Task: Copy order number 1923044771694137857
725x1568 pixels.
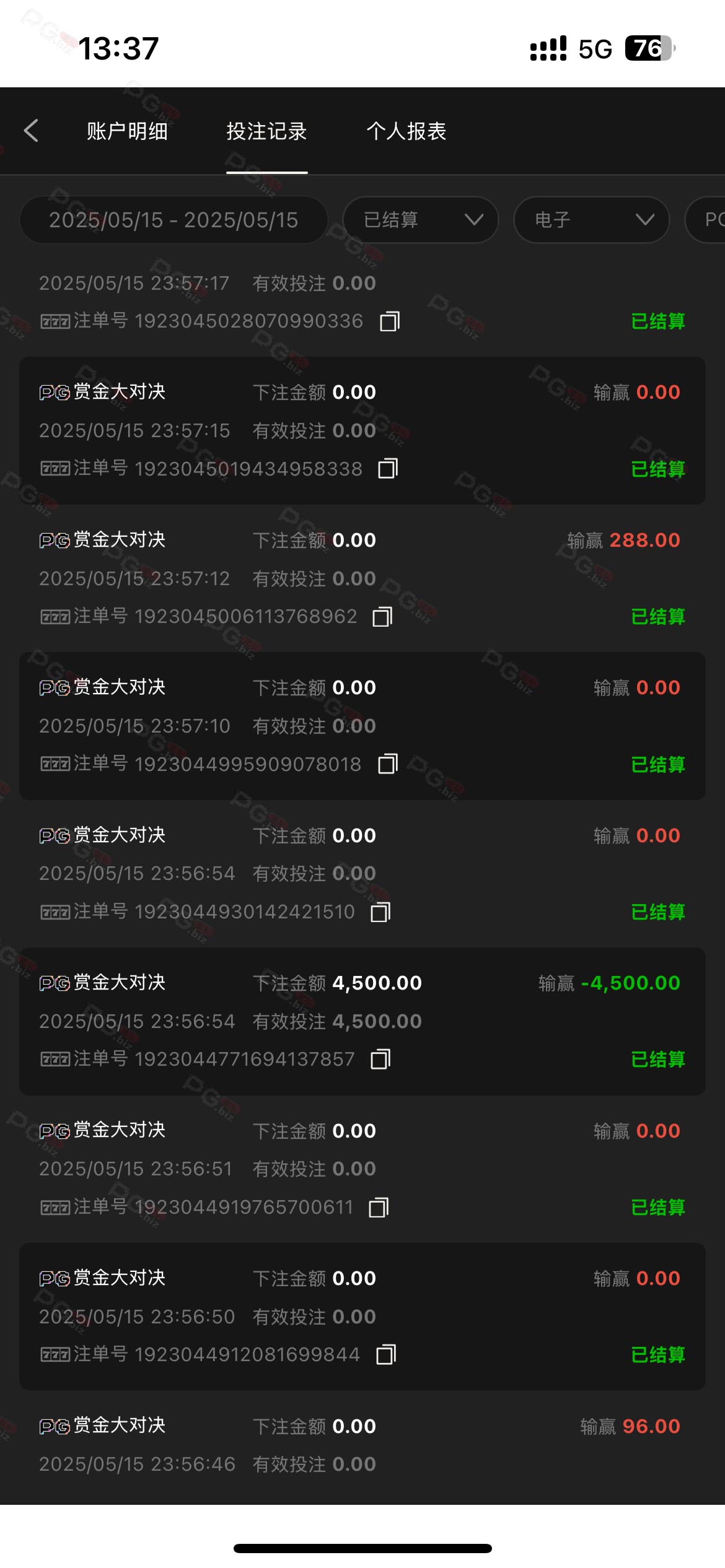Action: (x=380, y=1060)
